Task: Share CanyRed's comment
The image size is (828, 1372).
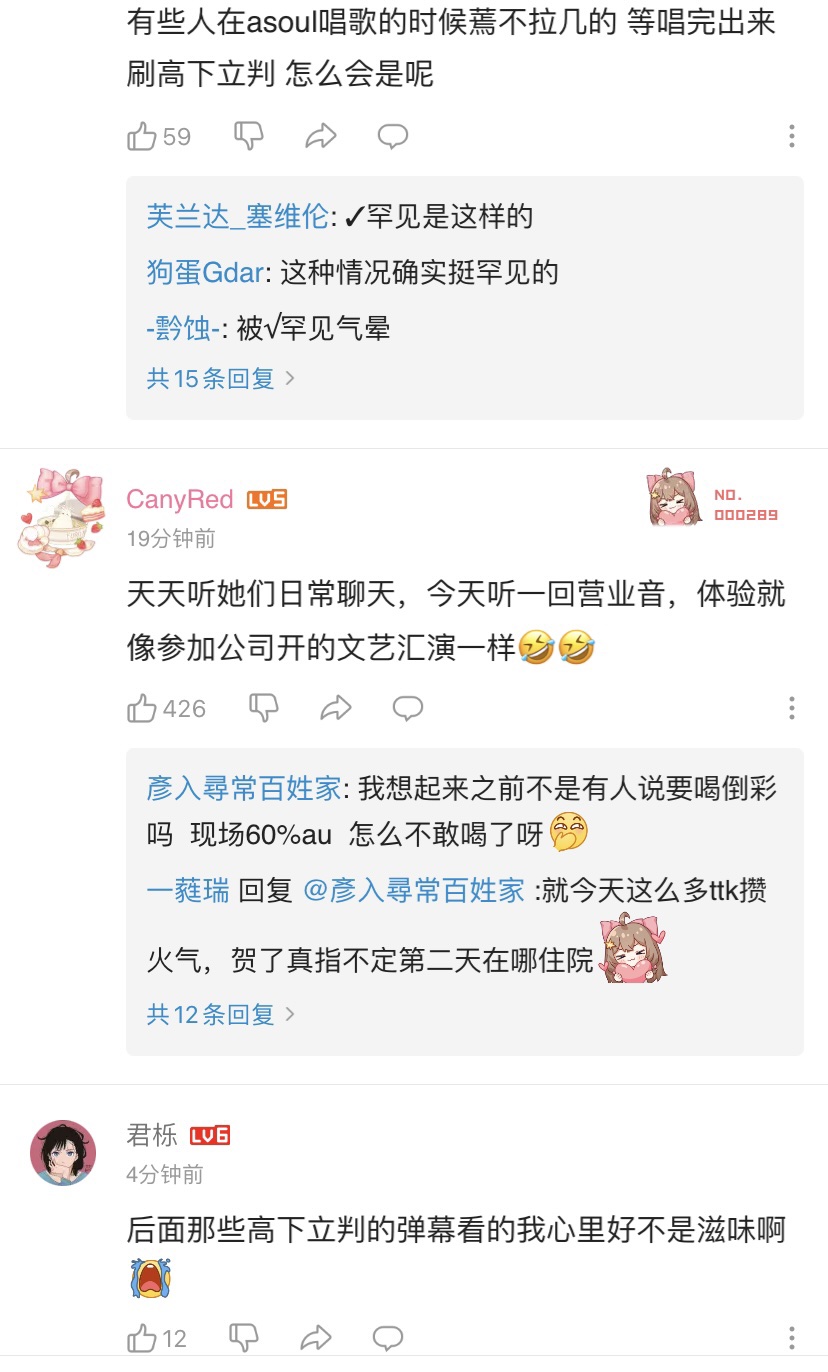Action: click(335, 708)
